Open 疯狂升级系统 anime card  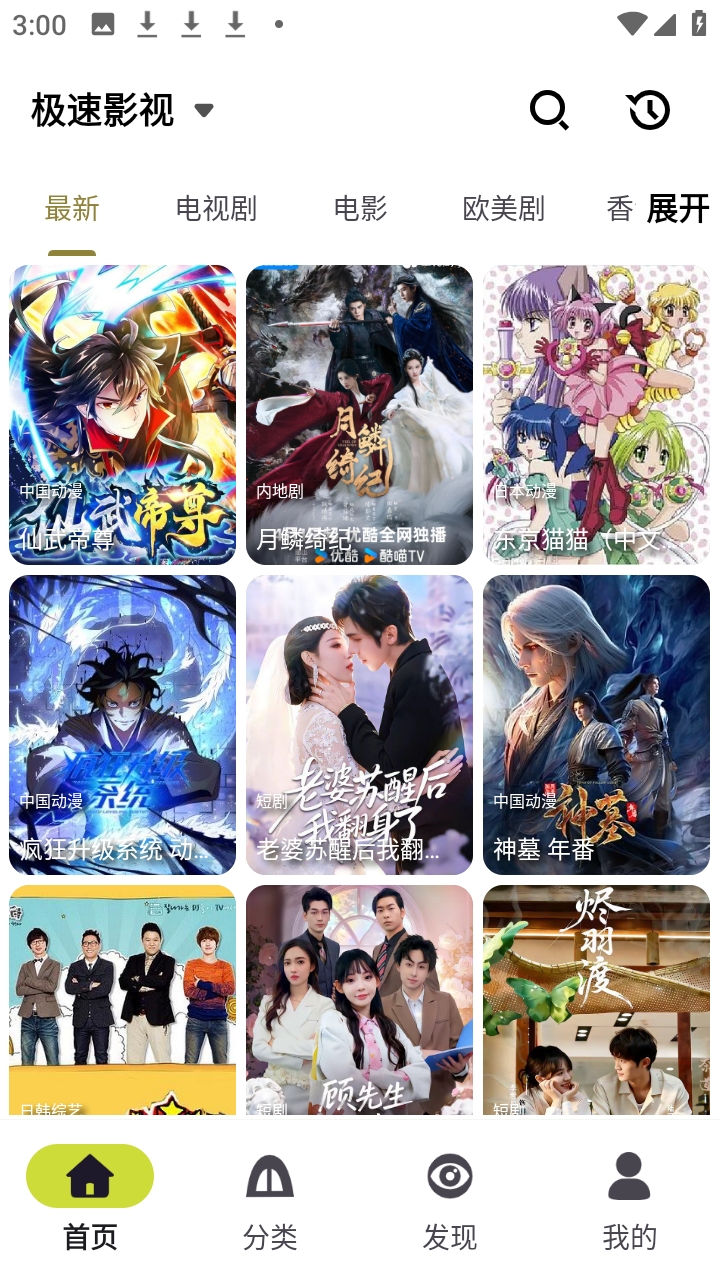tap(122, 724)
